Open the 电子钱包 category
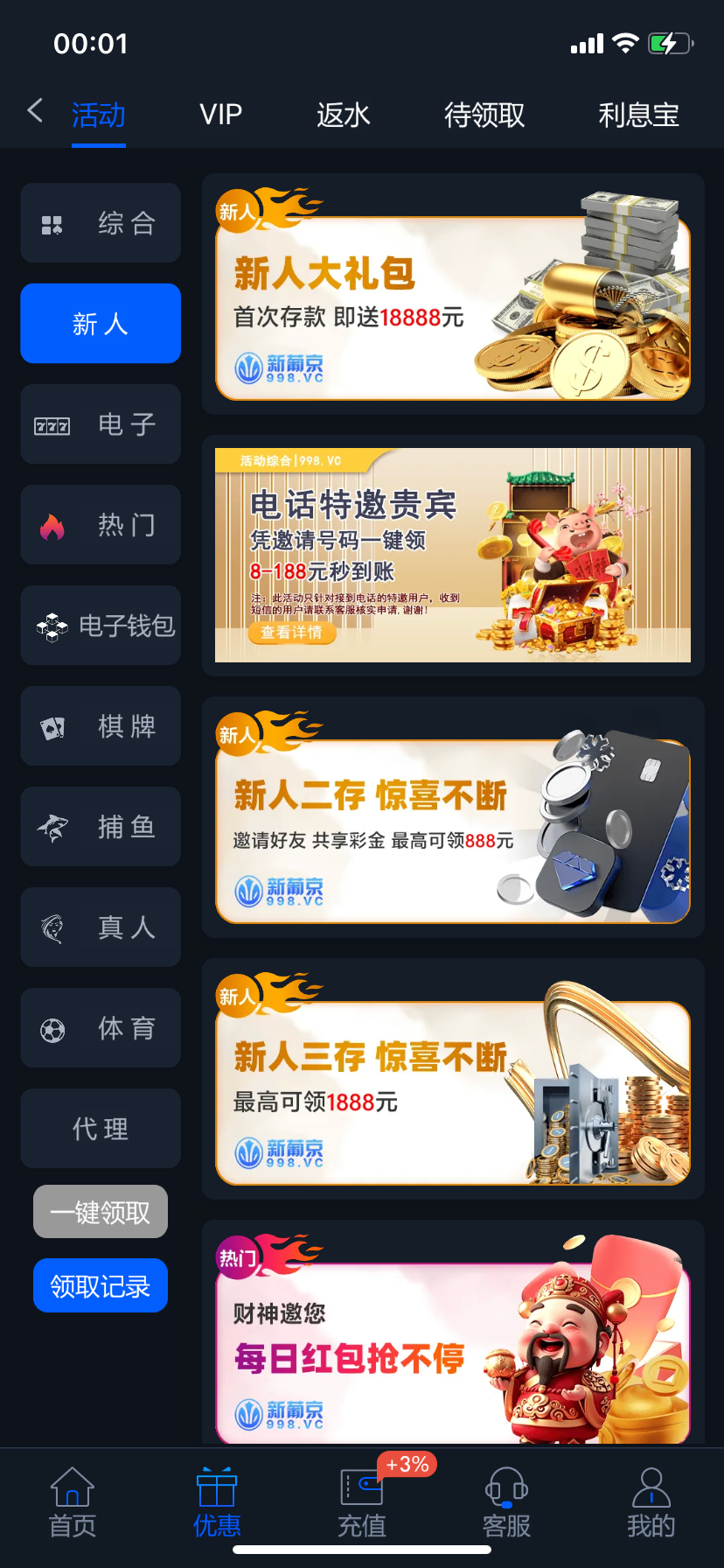The width and height of the screenshot is (724, 1568). tap(101, 626)
